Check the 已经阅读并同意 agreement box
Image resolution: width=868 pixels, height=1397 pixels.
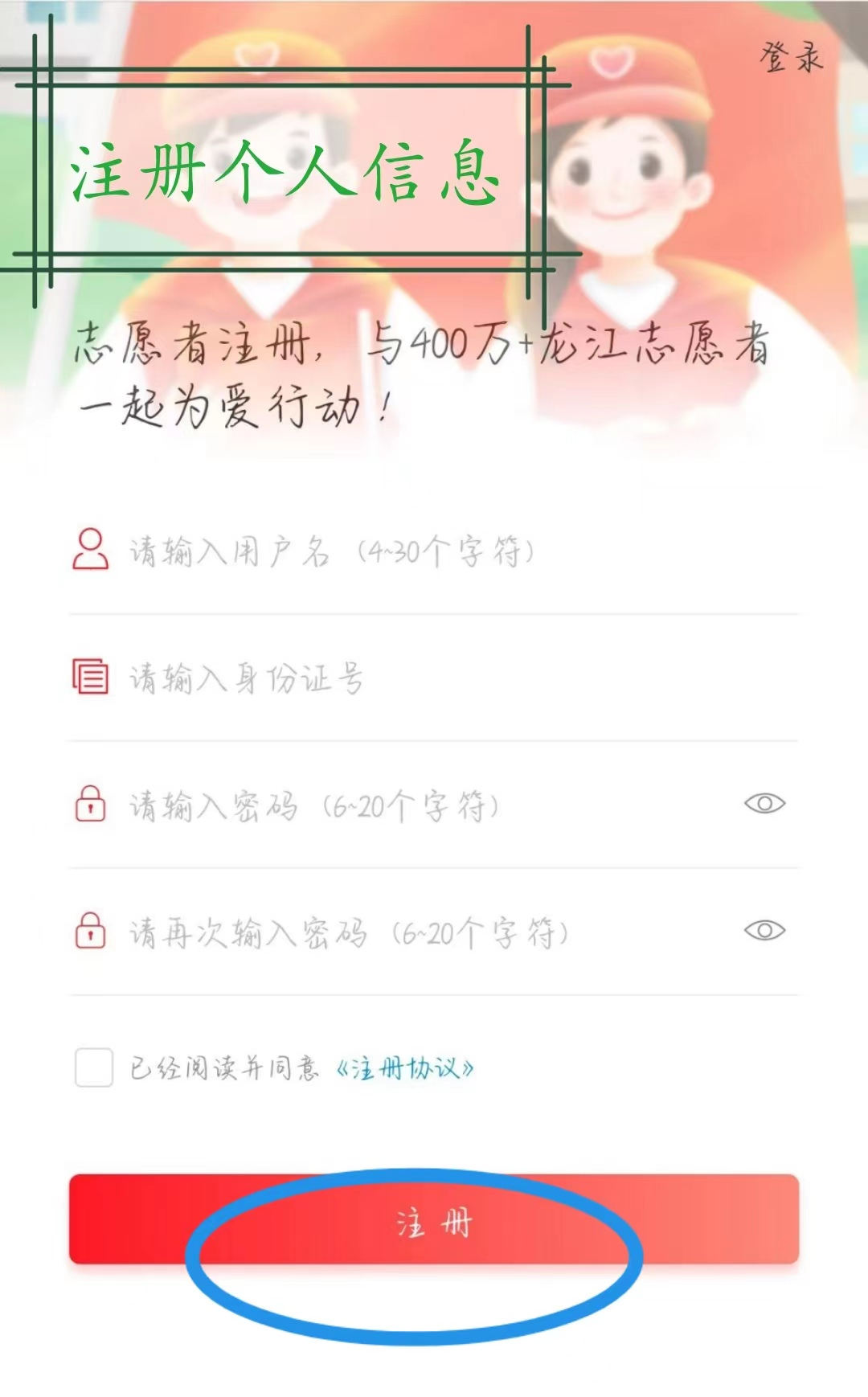[94, 1067]
